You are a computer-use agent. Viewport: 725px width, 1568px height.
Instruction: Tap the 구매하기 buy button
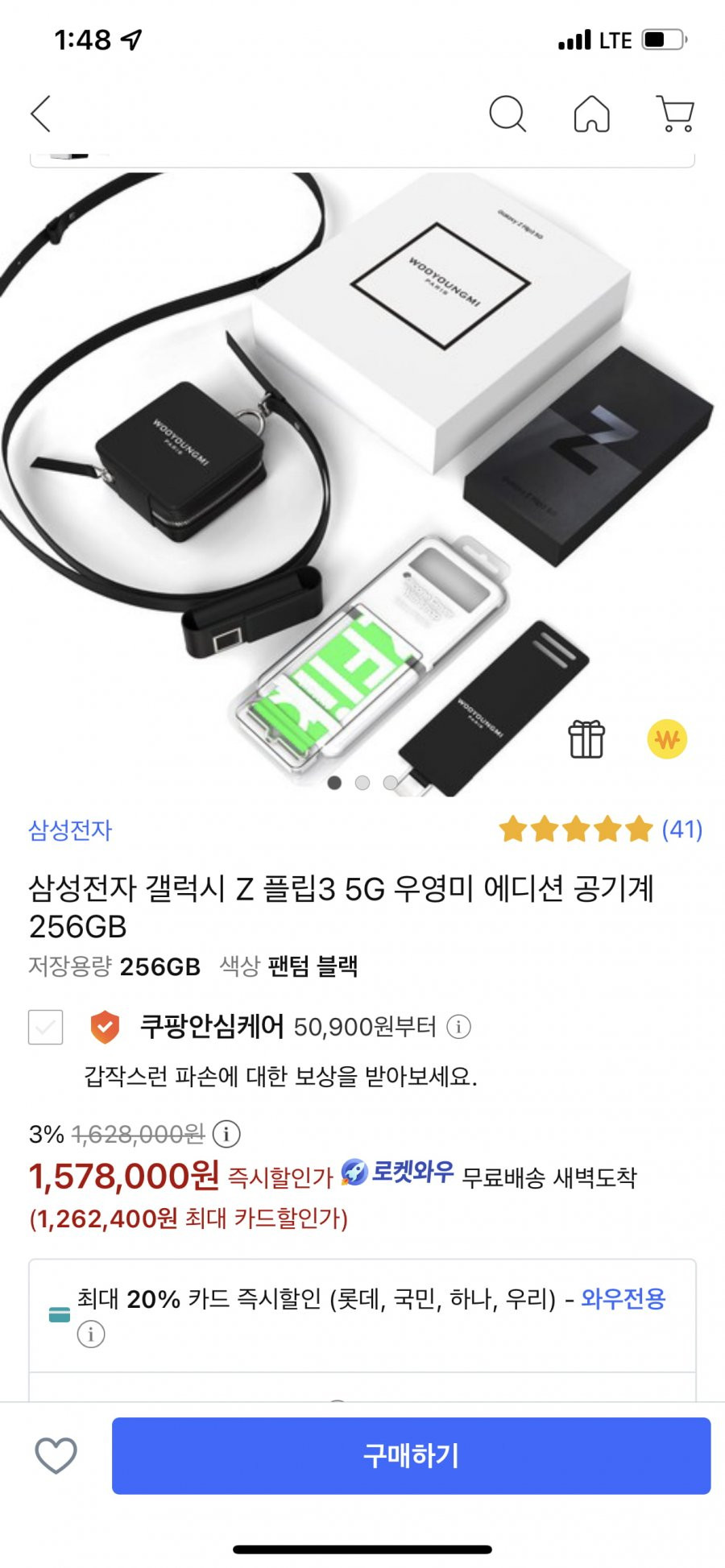411,1455
